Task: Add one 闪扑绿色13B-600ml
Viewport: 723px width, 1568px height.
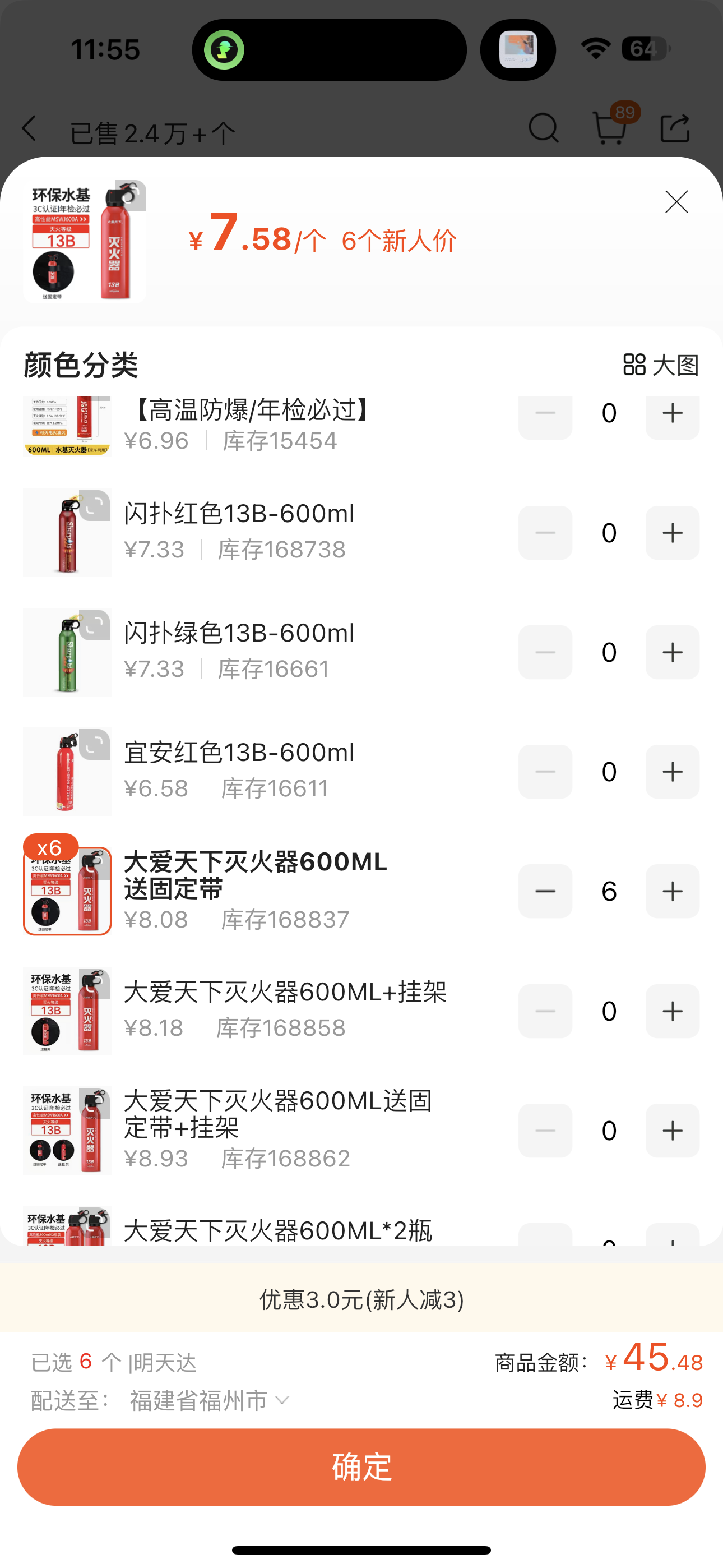Action: [x=672, y=653]
